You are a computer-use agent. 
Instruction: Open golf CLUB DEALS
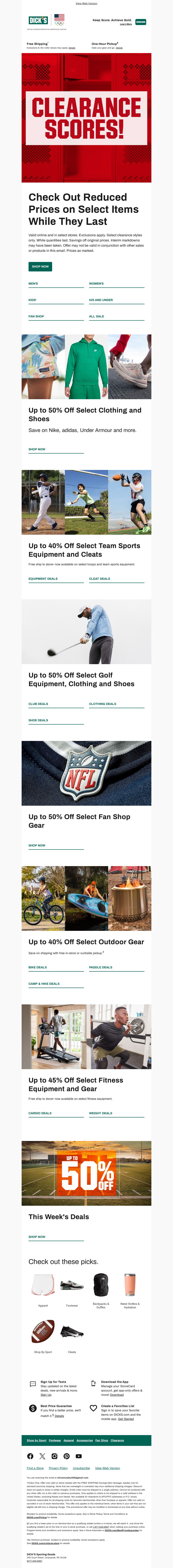(x=38, y=704)
